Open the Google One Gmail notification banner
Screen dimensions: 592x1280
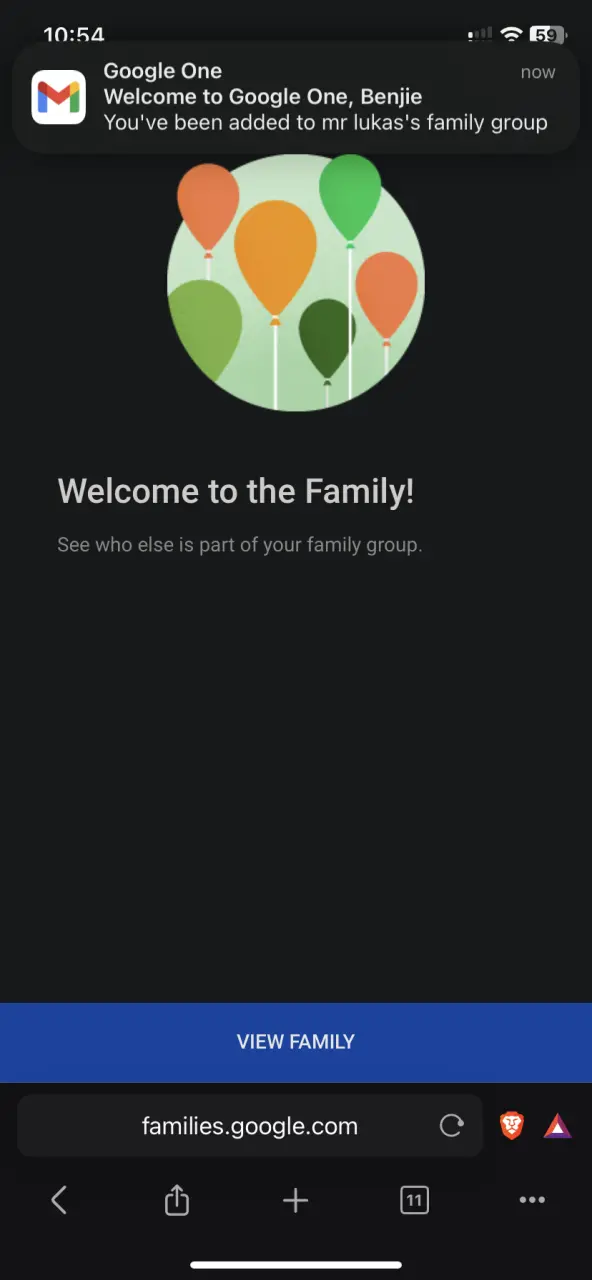click(296, 97)
